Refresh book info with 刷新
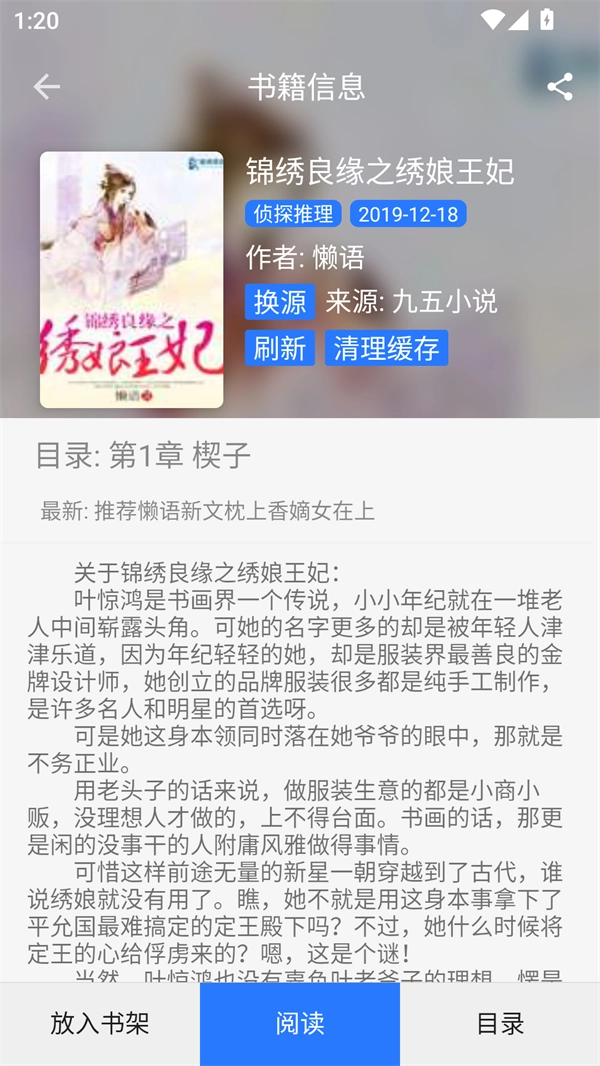This screenshot has width=600, height=1066. click(280, 348)
